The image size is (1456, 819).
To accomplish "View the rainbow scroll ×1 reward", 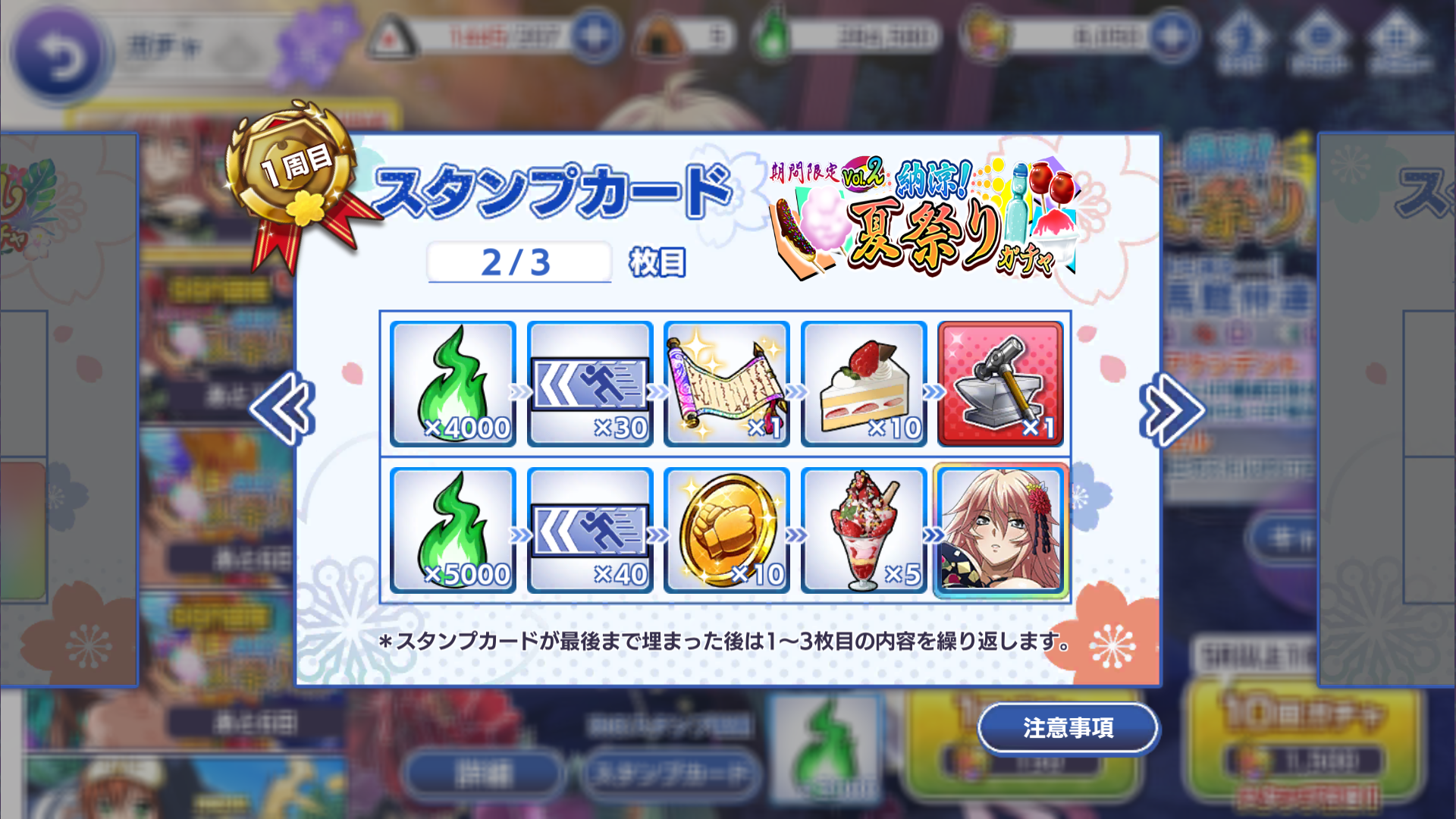I will (x=726, y=384).
